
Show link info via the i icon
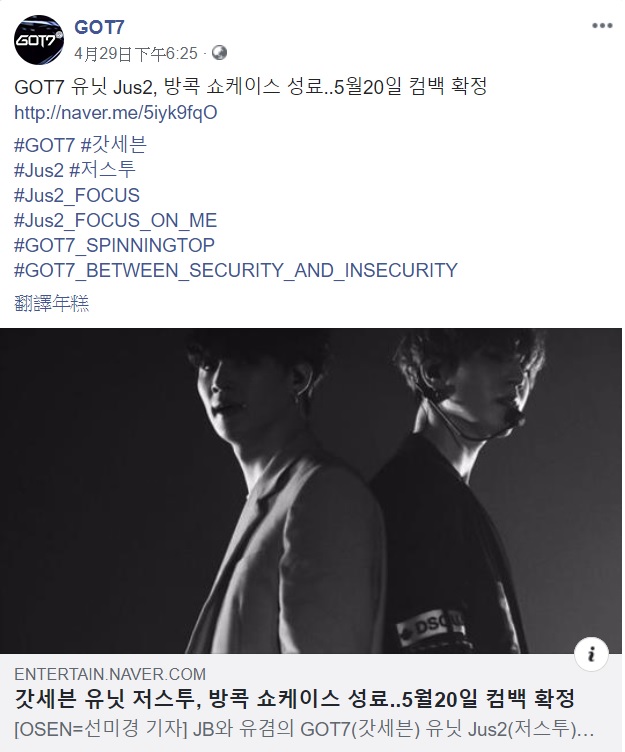tap(591, 654)
